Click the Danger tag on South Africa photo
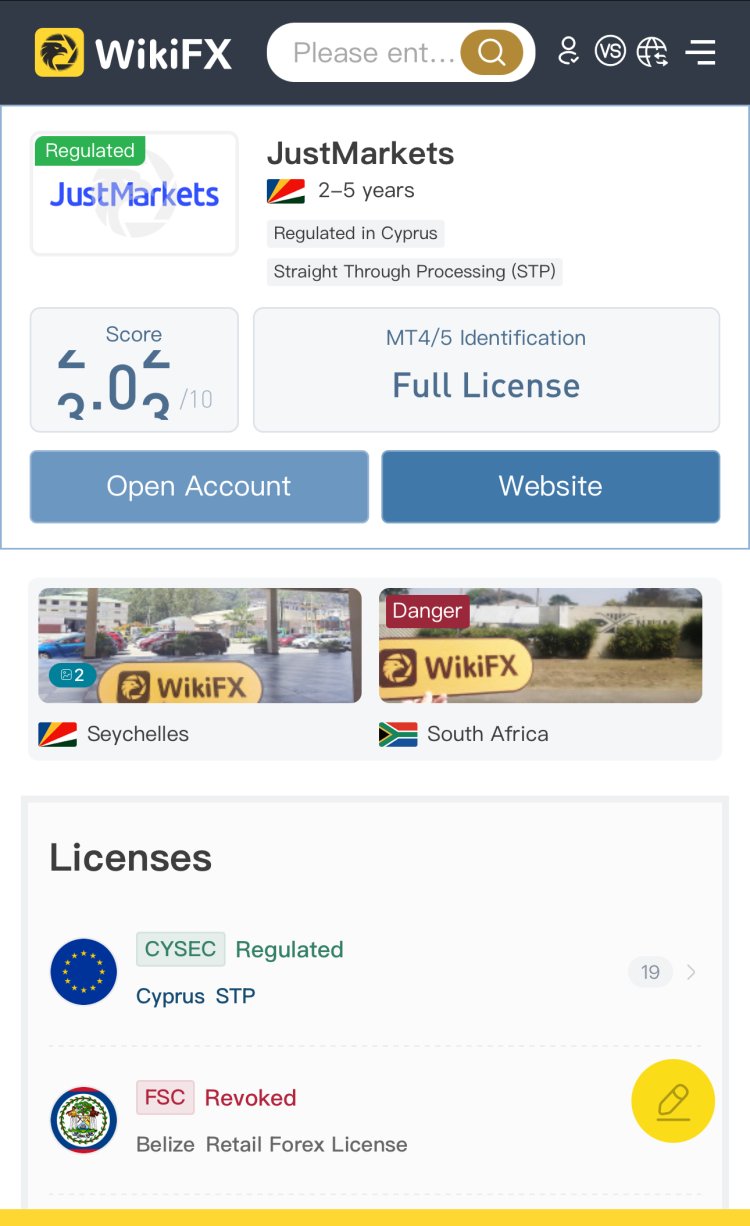 tap(427, 611)
